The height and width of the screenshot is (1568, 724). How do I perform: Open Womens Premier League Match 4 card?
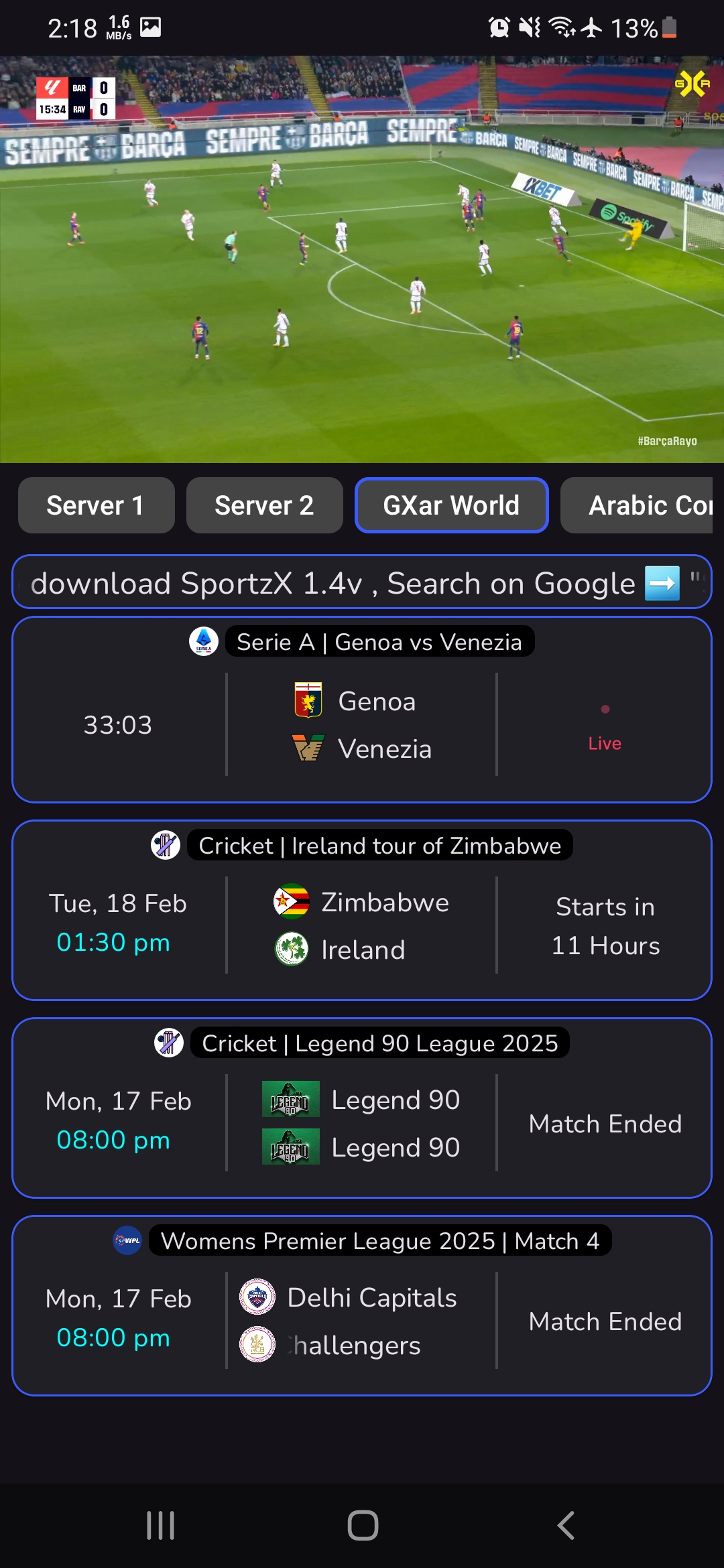coord(362,1307)
